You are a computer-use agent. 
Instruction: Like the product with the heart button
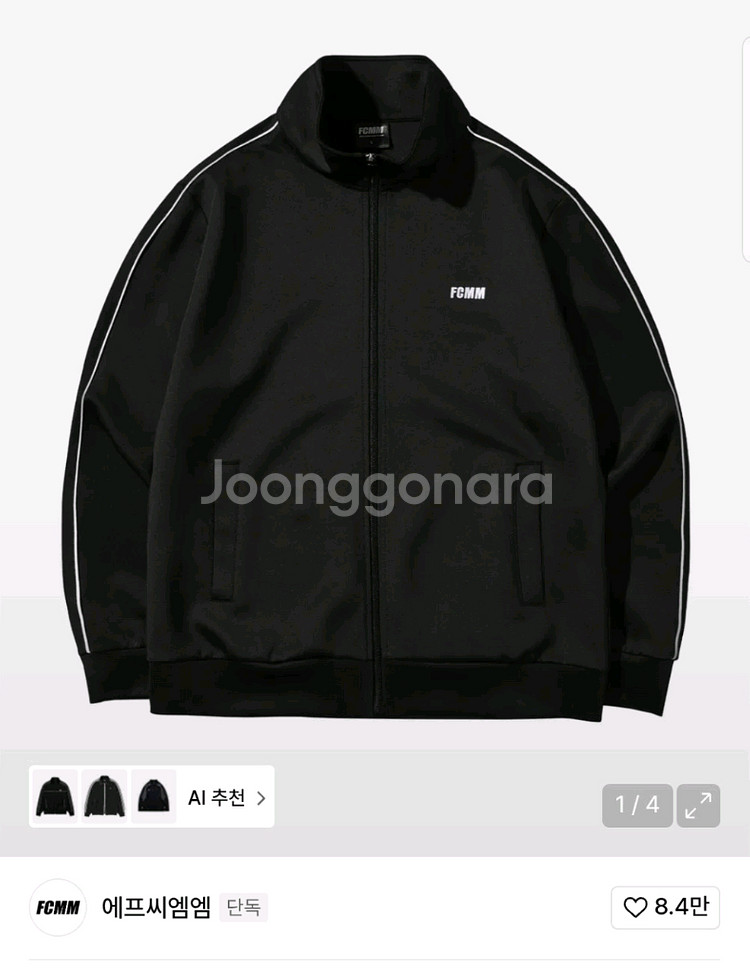pos(665,907)
